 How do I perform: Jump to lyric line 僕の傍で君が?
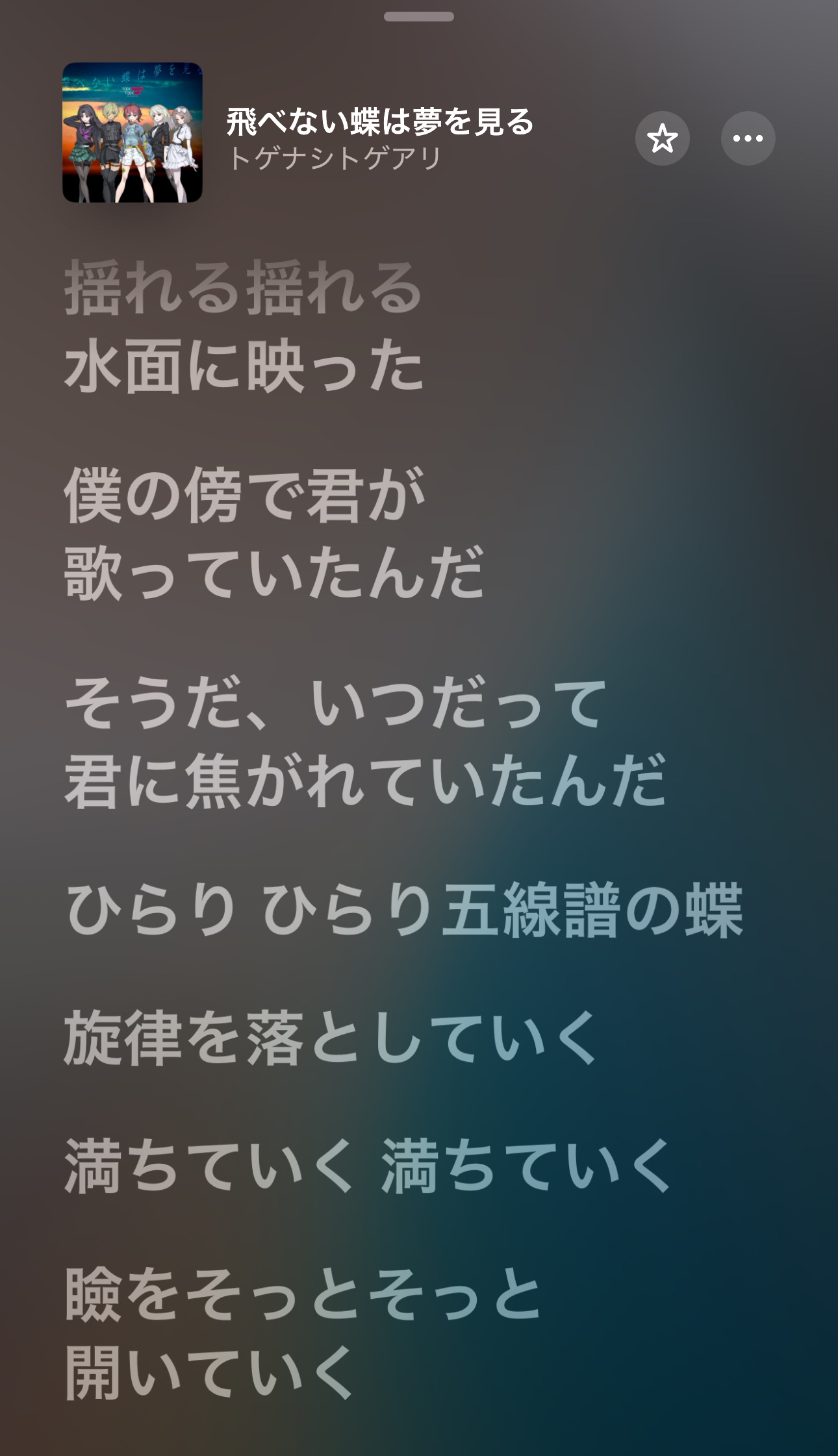coord(245,496)
